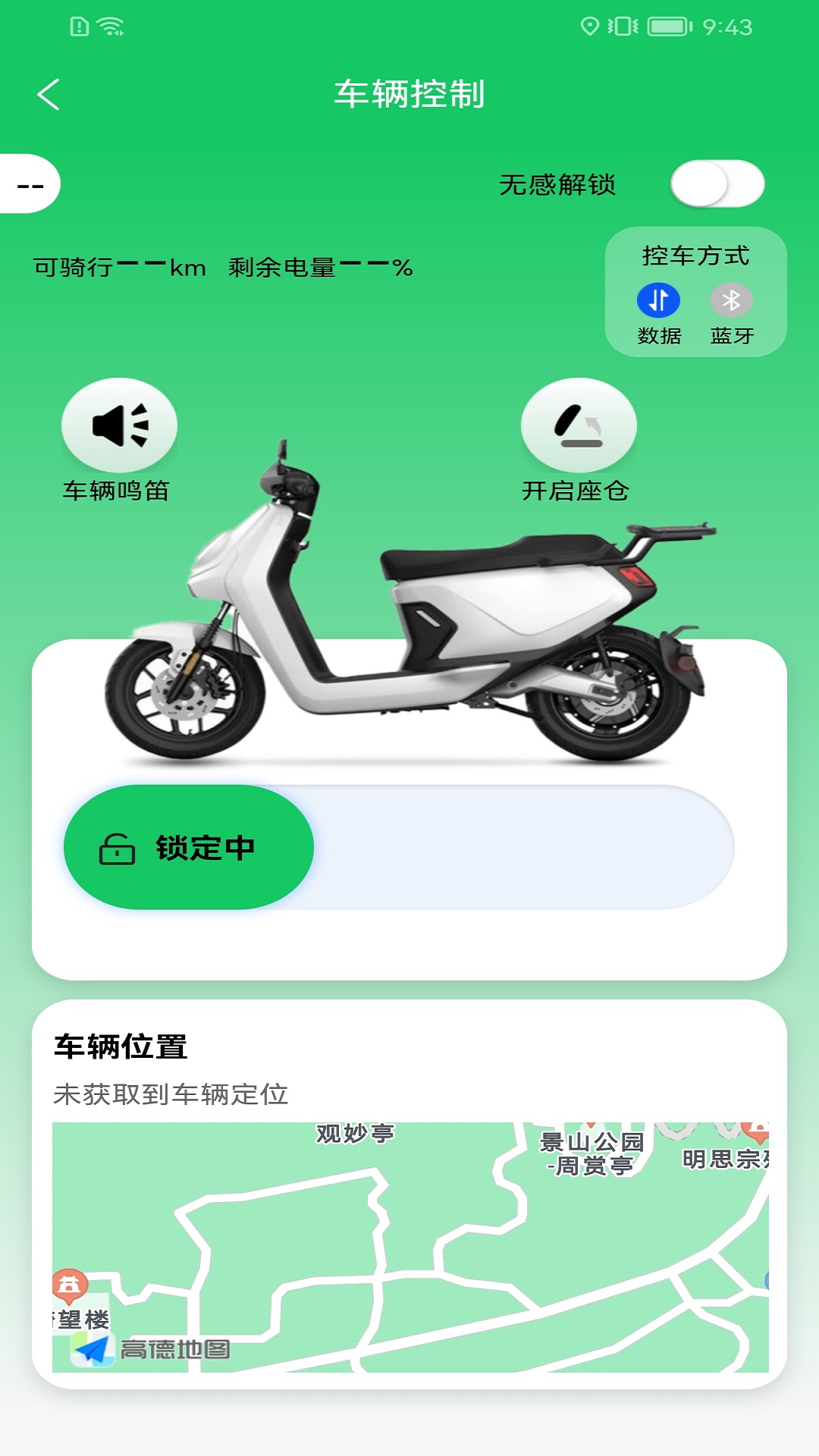
Task: Go back from the 车辆控制 (vehicle control) page
Action: coord(49,95)
